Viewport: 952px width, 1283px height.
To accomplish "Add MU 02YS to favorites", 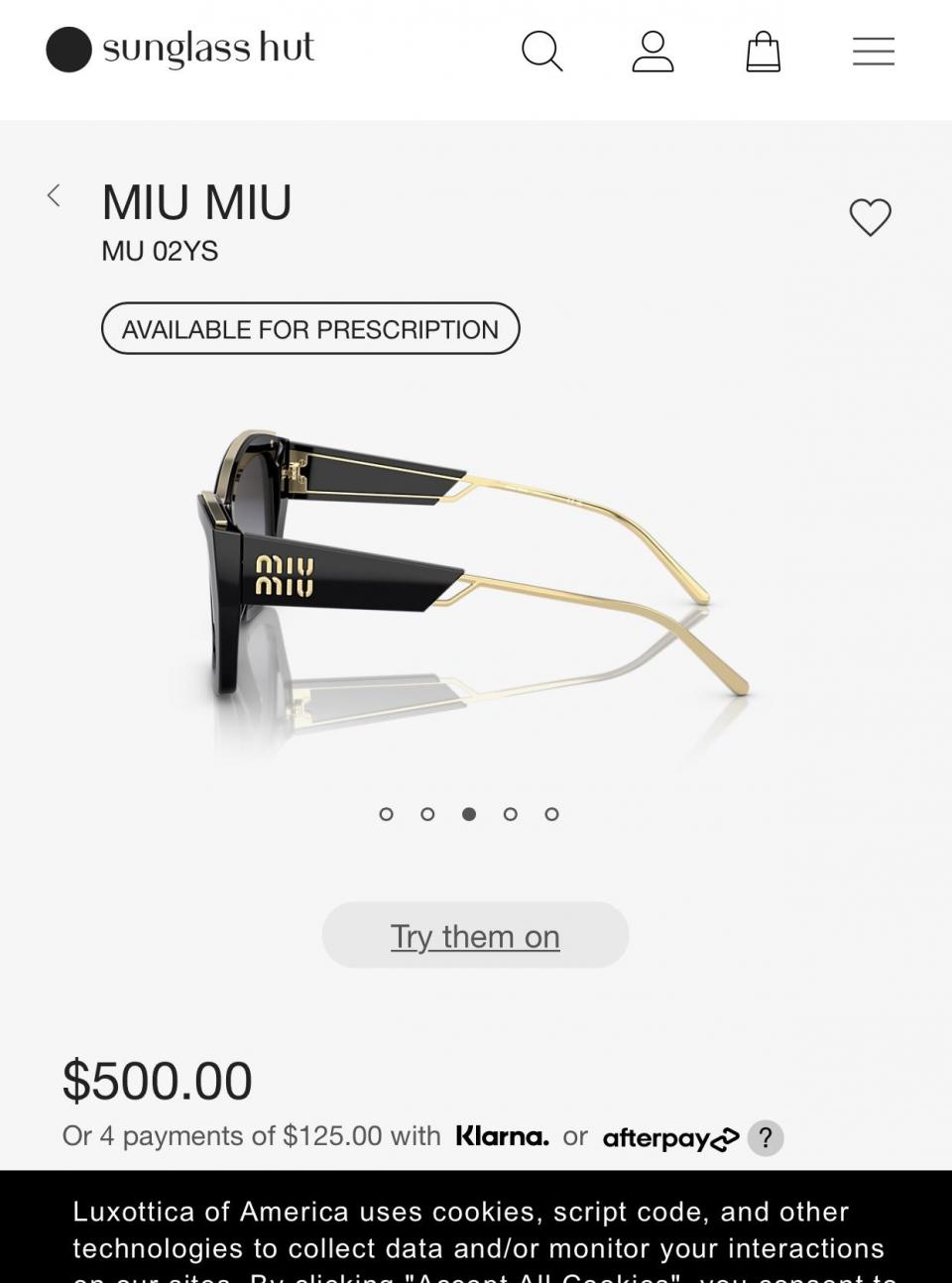I will point(870,217).
